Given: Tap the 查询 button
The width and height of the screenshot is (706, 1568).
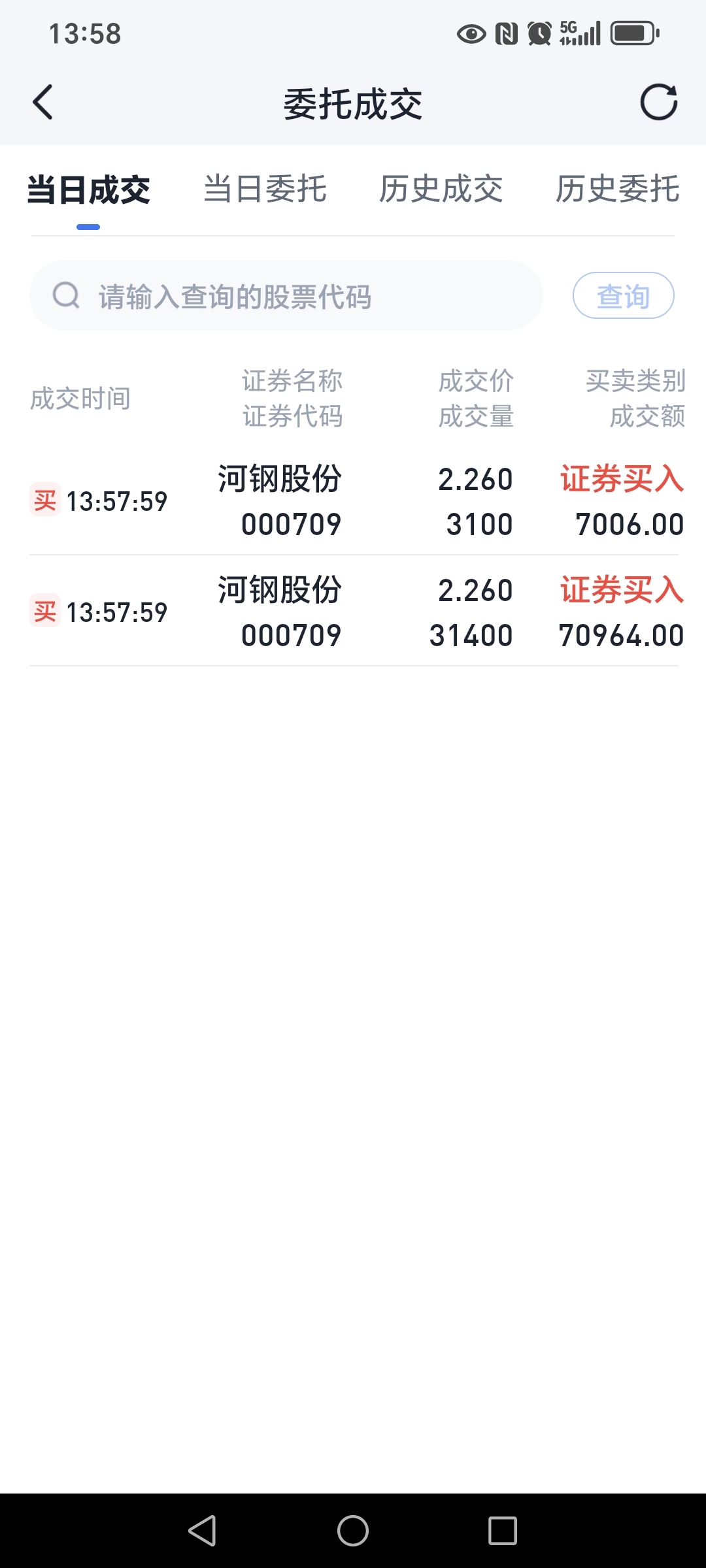Looking at the screenshot, I should coord(623,296).
